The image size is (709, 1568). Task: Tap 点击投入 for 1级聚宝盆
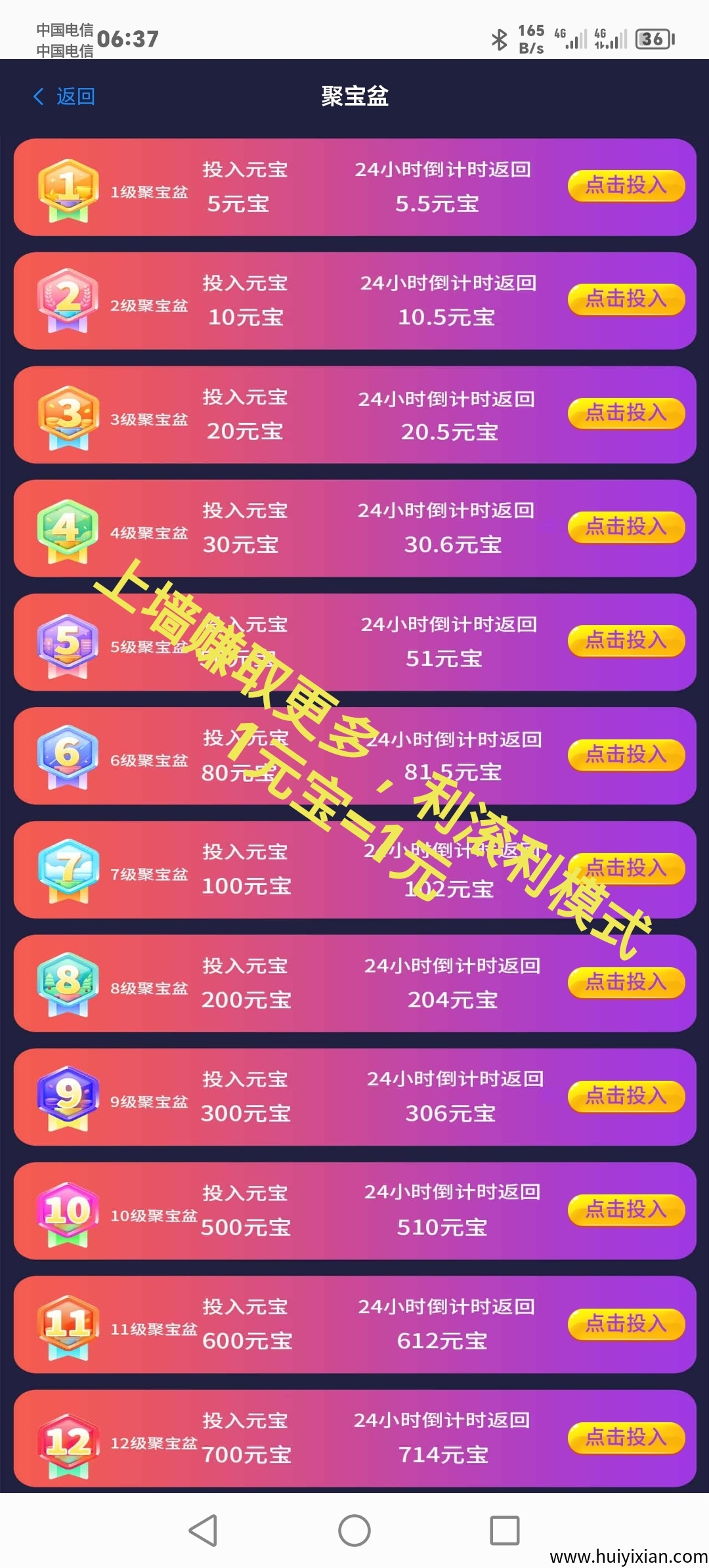point(626,186)
